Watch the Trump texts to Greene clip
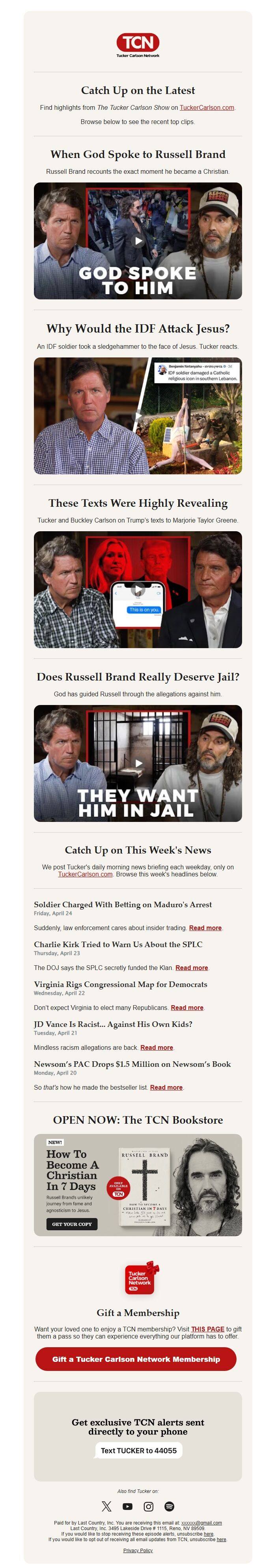Viewport: 276px width, 1568px height. pyautogui.click(x=138, y=589)
